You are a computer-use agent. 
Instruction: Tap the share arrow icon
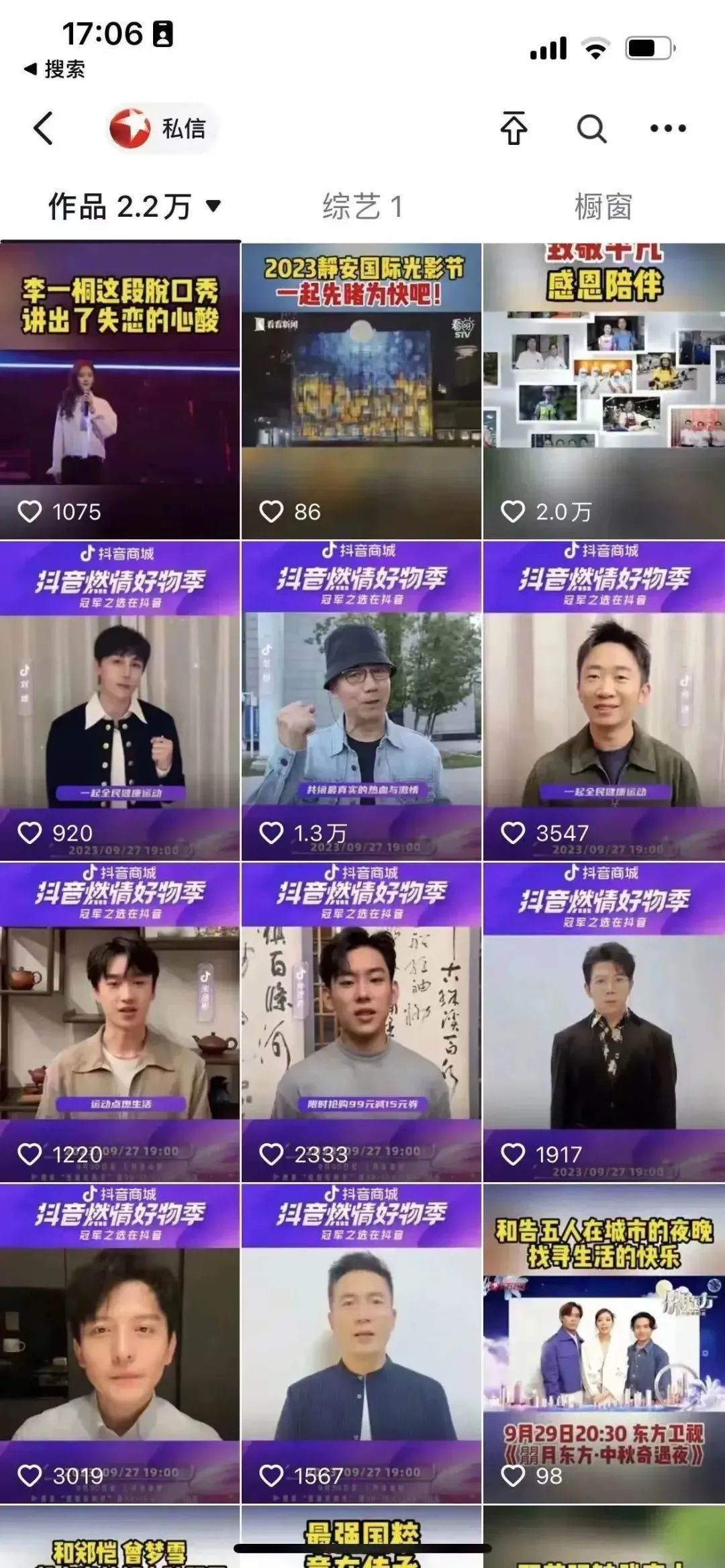(x=514, y=128)
